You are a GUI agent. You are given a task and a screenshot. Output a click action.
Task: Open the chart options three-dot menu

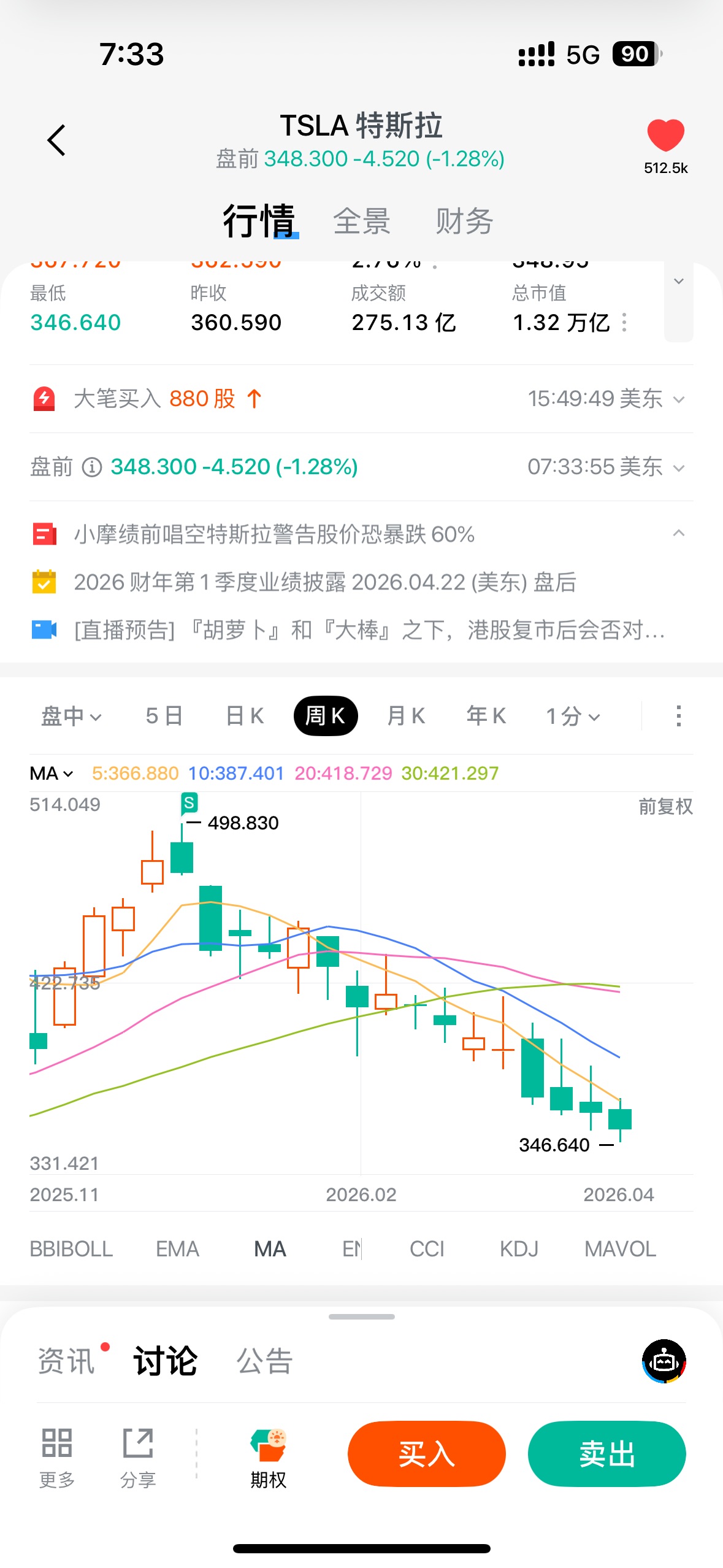678,716
